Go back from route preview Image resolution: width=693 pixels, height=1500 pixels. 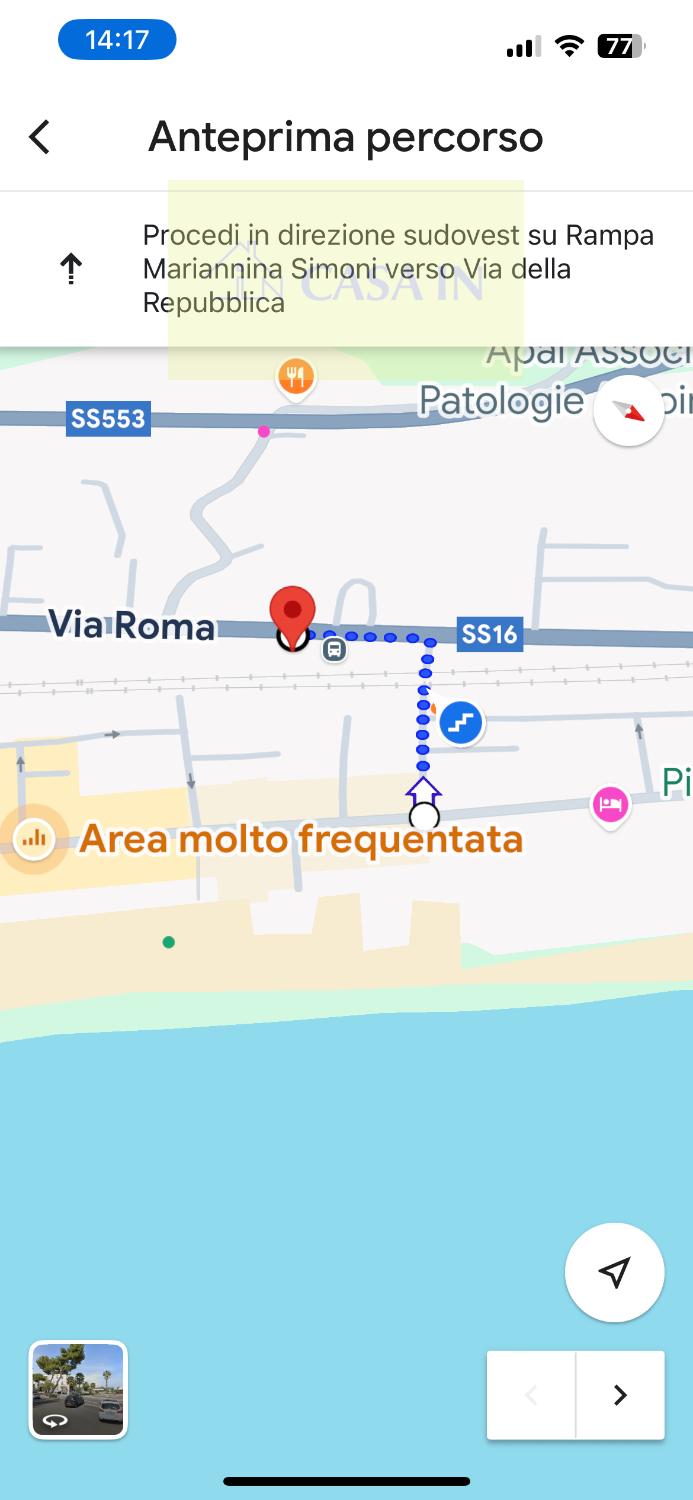40,137
